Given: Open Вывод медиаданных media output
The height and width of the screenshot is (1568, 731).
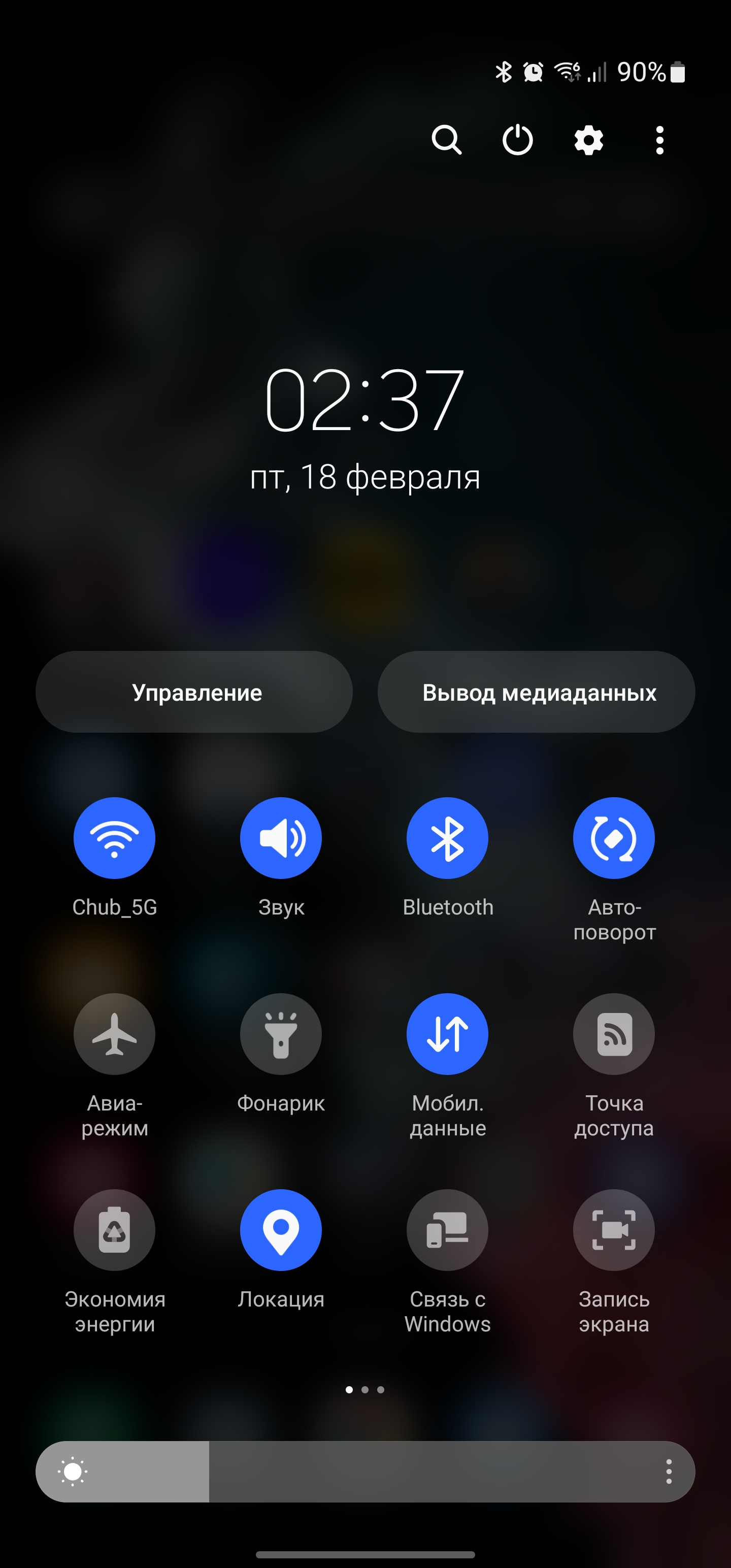Looking at the screenshot, I should (x=536, y=692).
